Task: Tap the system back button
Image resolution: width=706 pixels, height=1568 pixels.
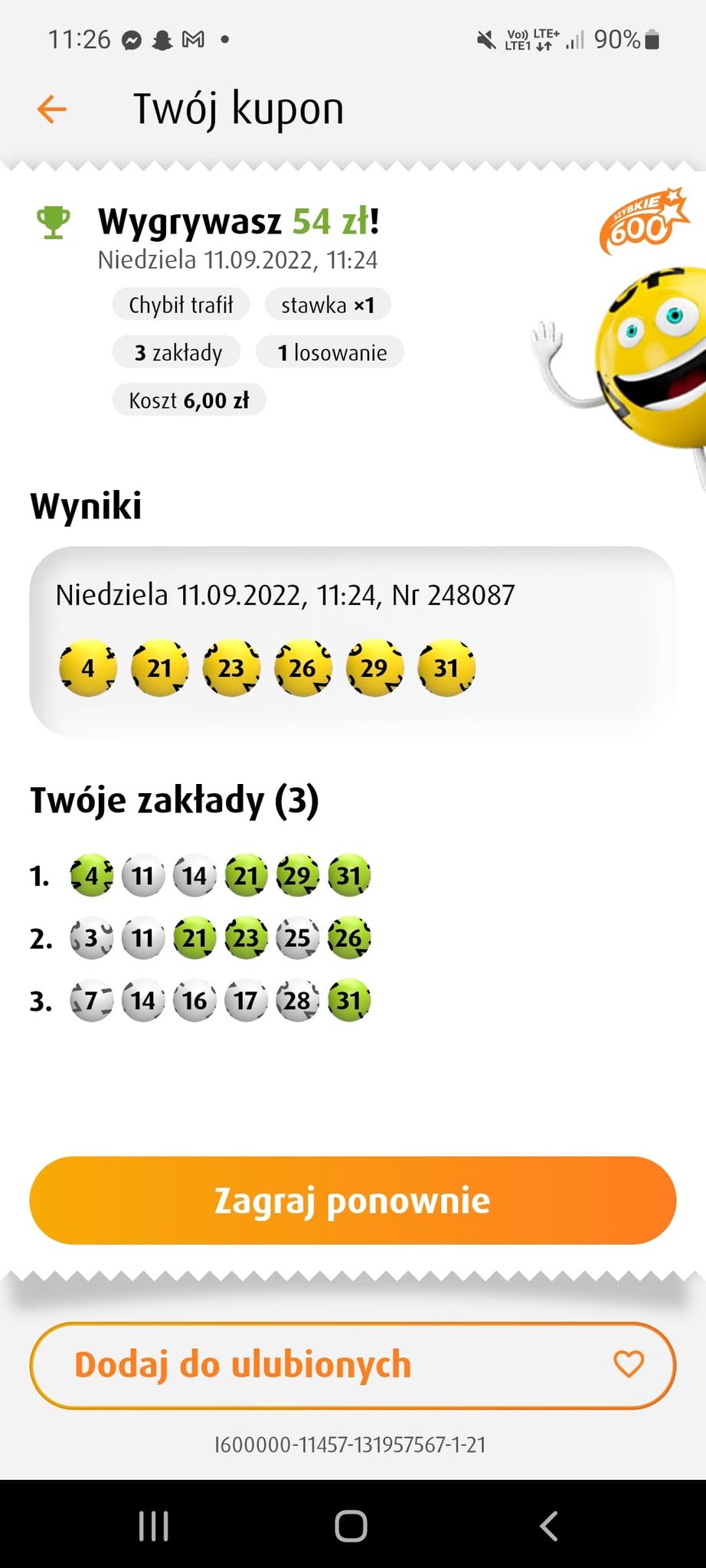Action: pos(548,1525)
